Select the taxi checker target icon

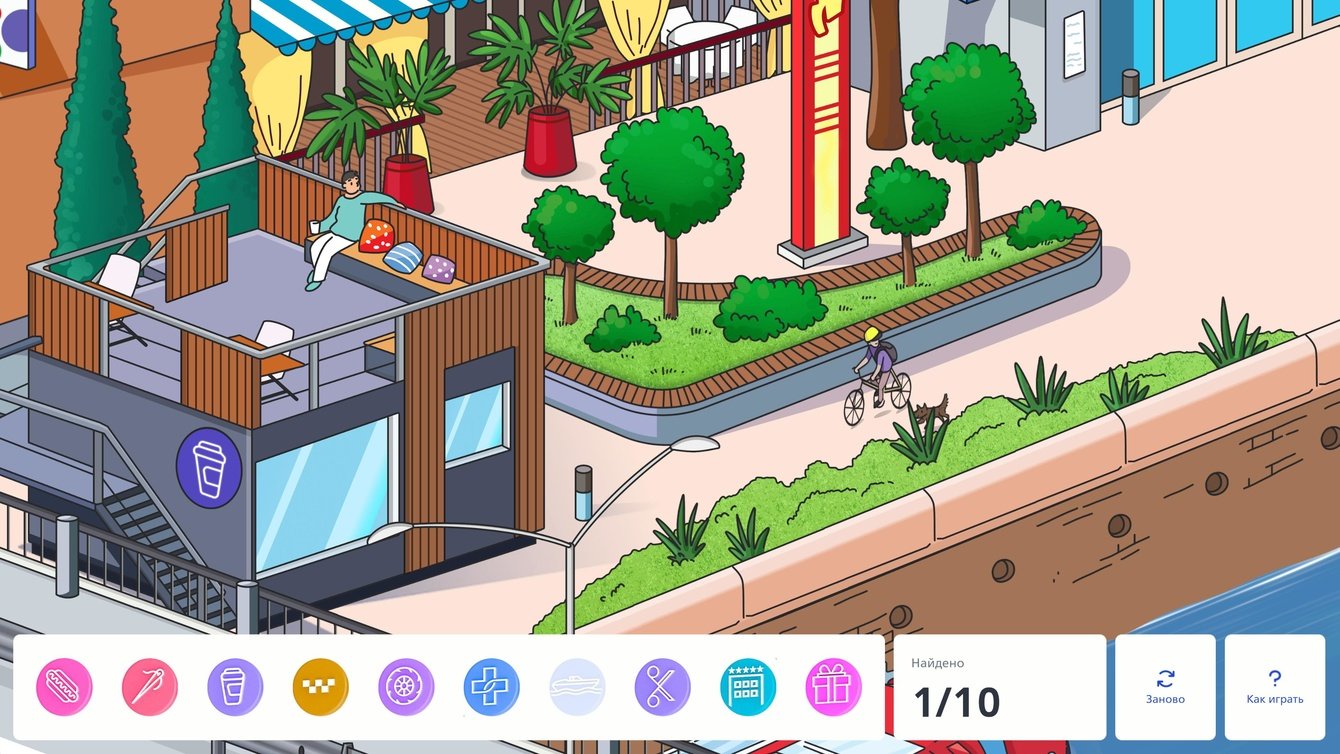coord(321,687)
